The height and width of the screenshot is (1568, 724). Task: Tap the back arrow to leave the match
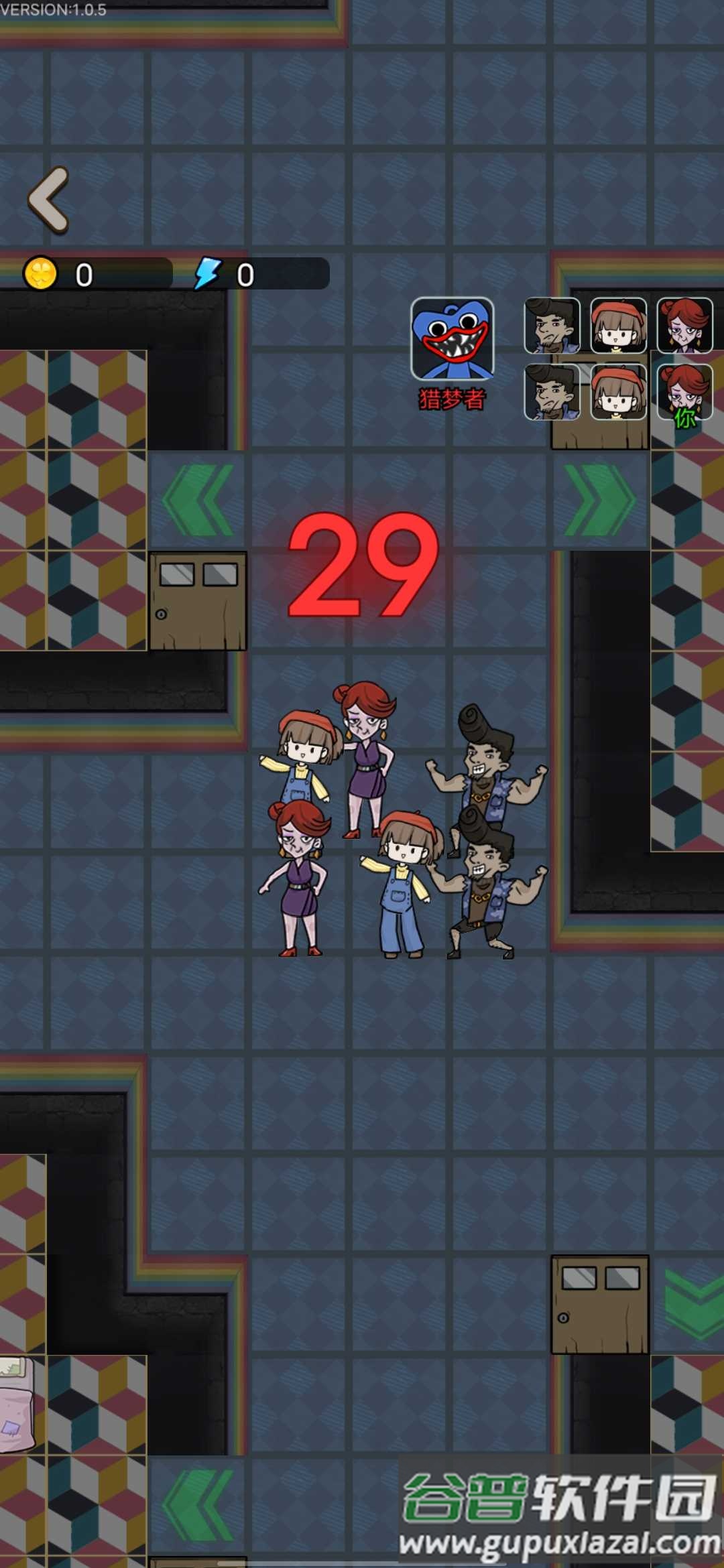tap(49, 200)
